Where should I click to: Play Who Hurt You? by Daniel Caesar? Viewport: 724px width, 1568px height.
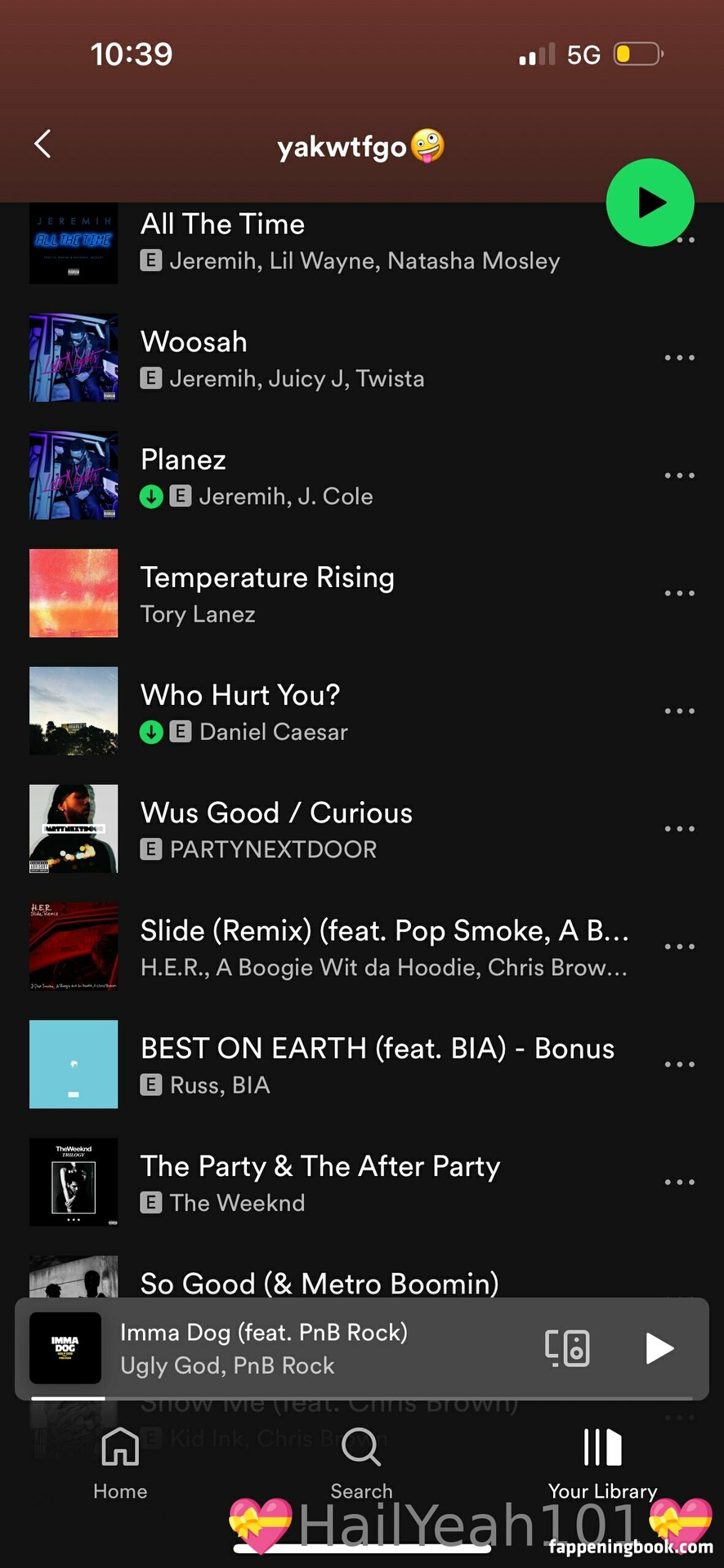[327, 711]
